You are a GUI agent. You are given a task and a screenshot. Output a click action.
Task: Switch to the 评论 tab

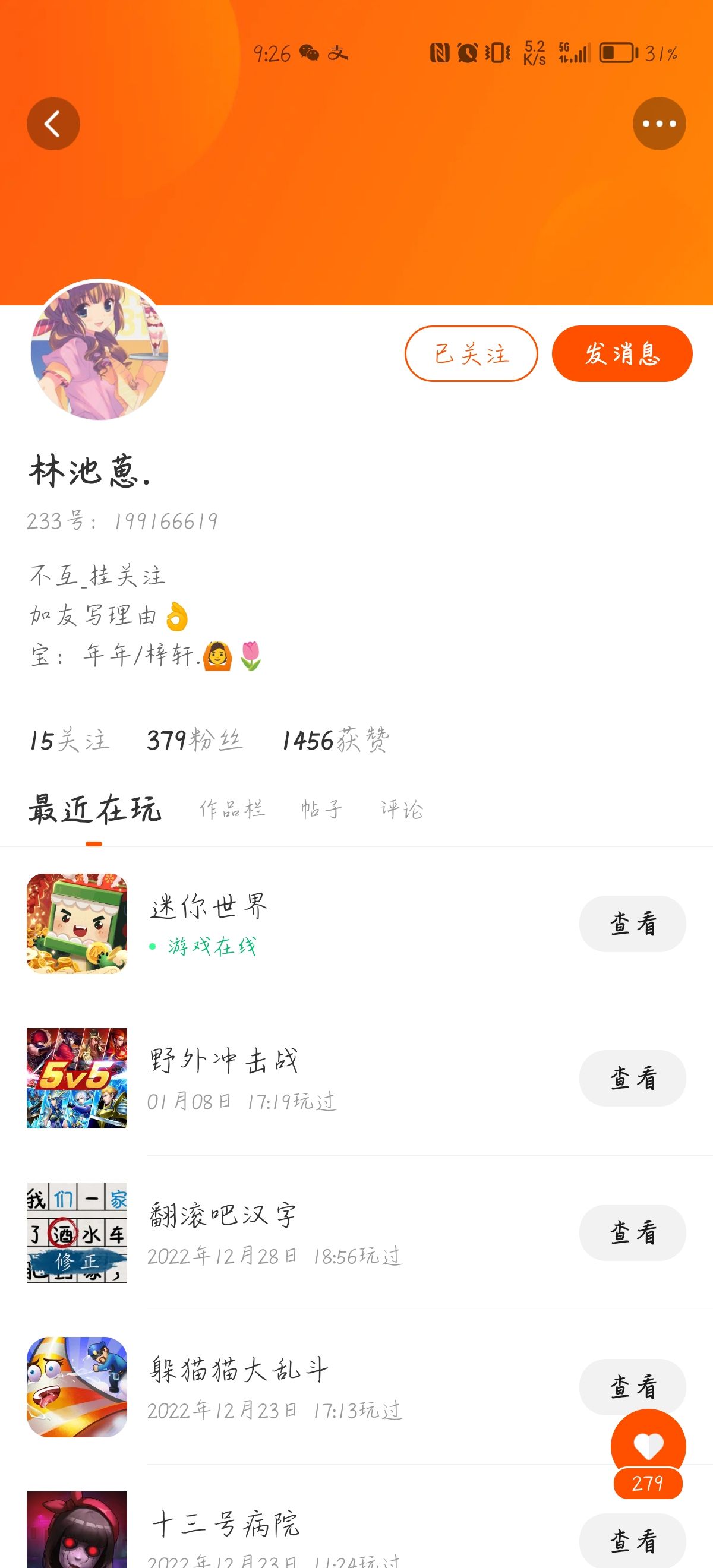(401, 809)
